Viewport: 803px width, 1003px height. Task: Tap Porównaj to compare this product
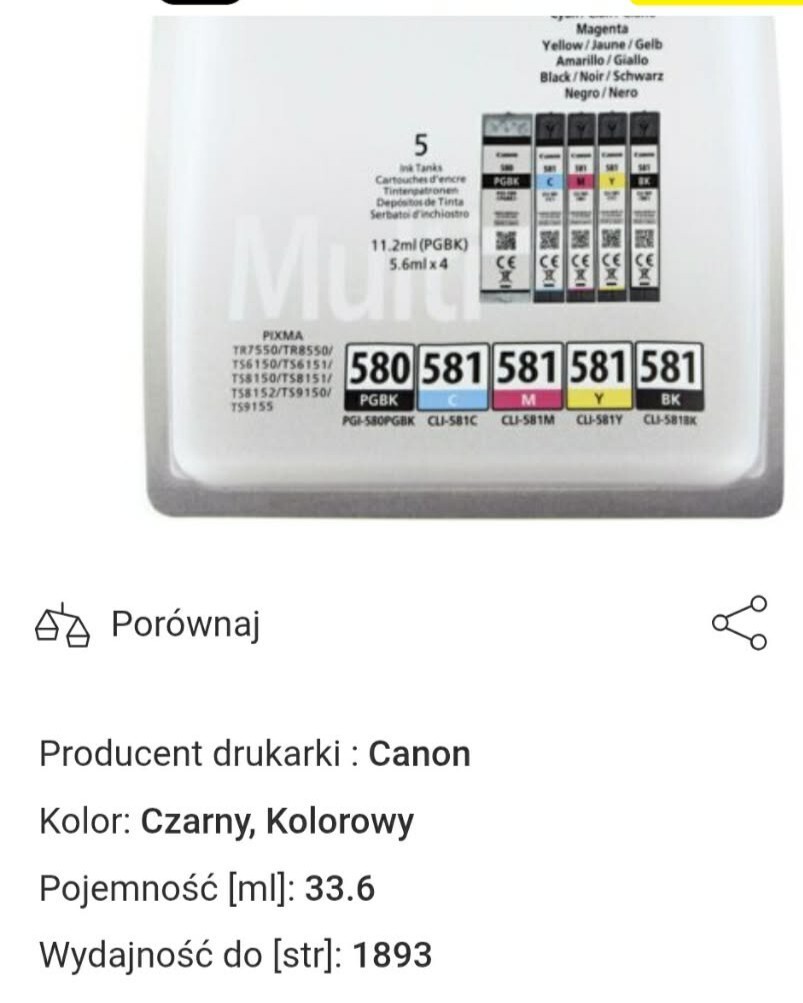pyautogui.click(x=150, y=624)
